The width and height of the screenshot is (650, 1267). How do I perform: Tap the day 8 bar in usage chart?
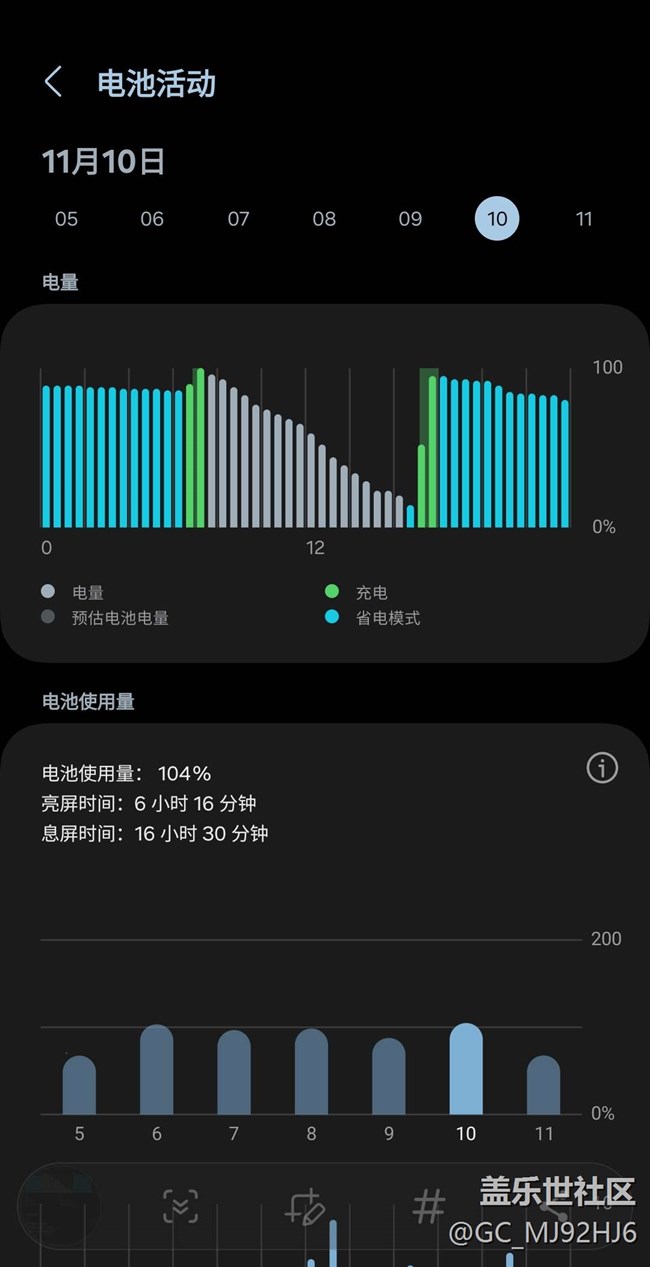311,1072
